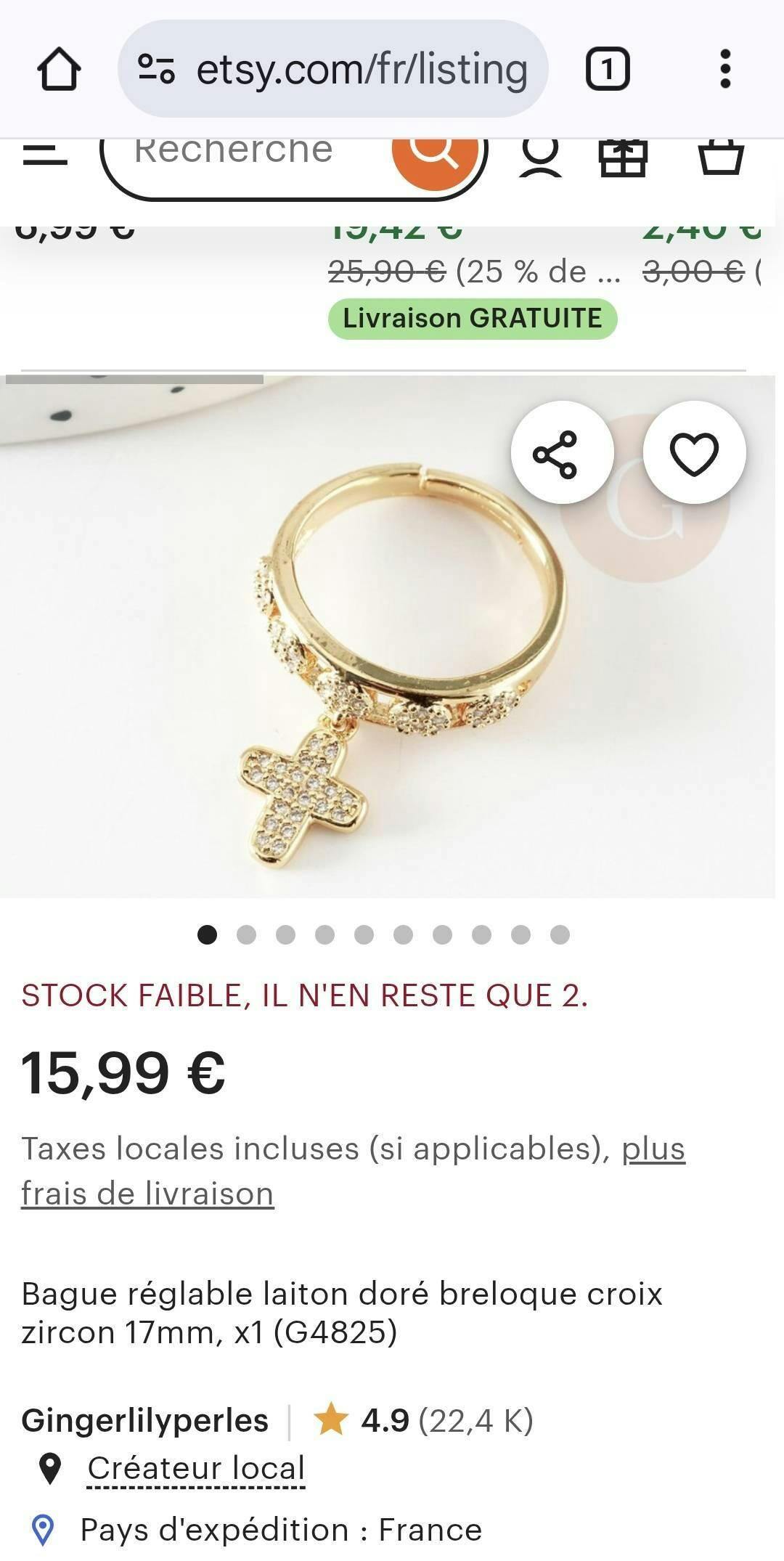Jump to the second photo dot
The image size is (784, 1561).
pos(246,934)
